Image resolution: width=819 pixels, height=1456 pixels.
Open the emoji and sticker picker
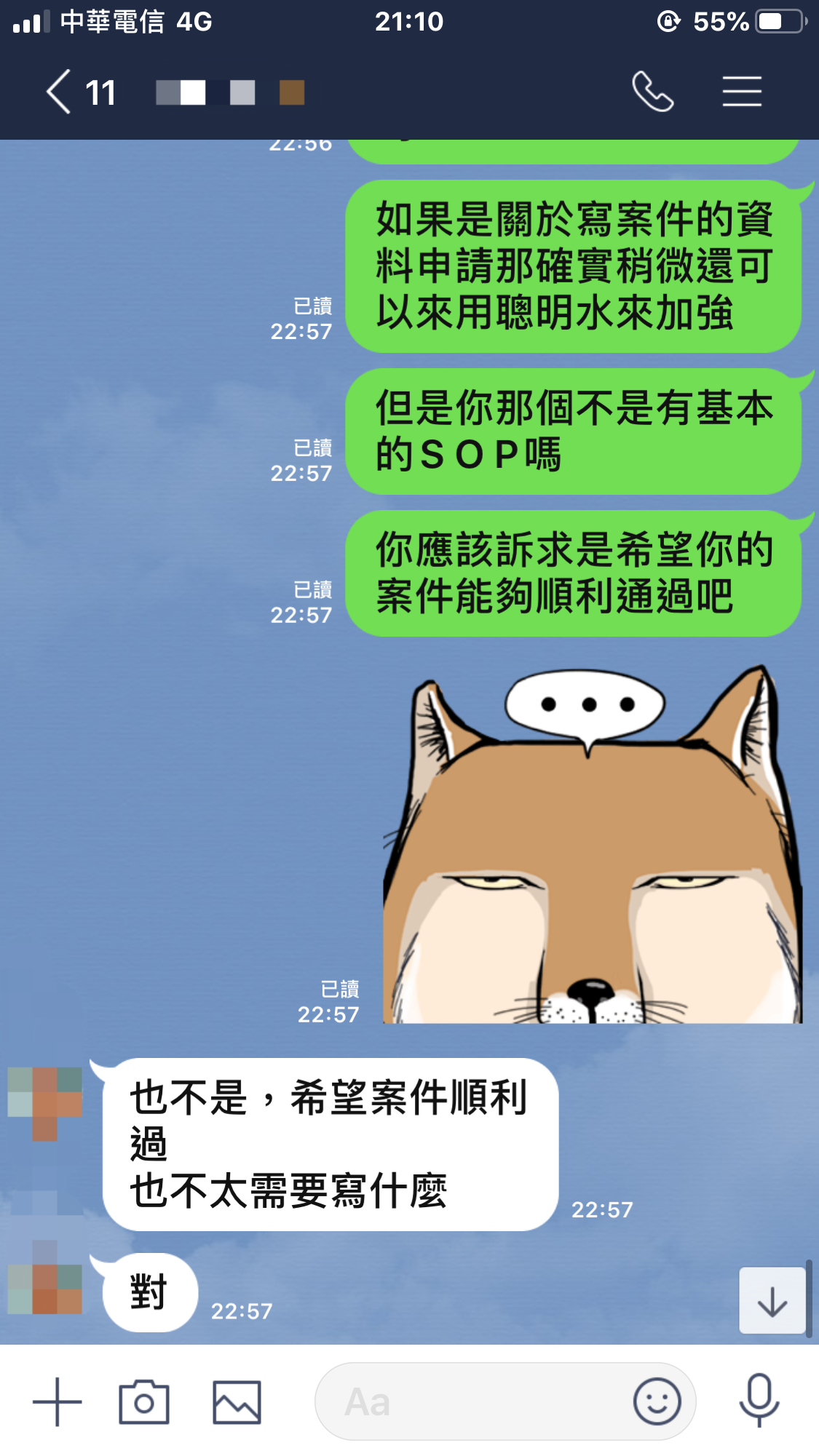(x=657, y=1401)
